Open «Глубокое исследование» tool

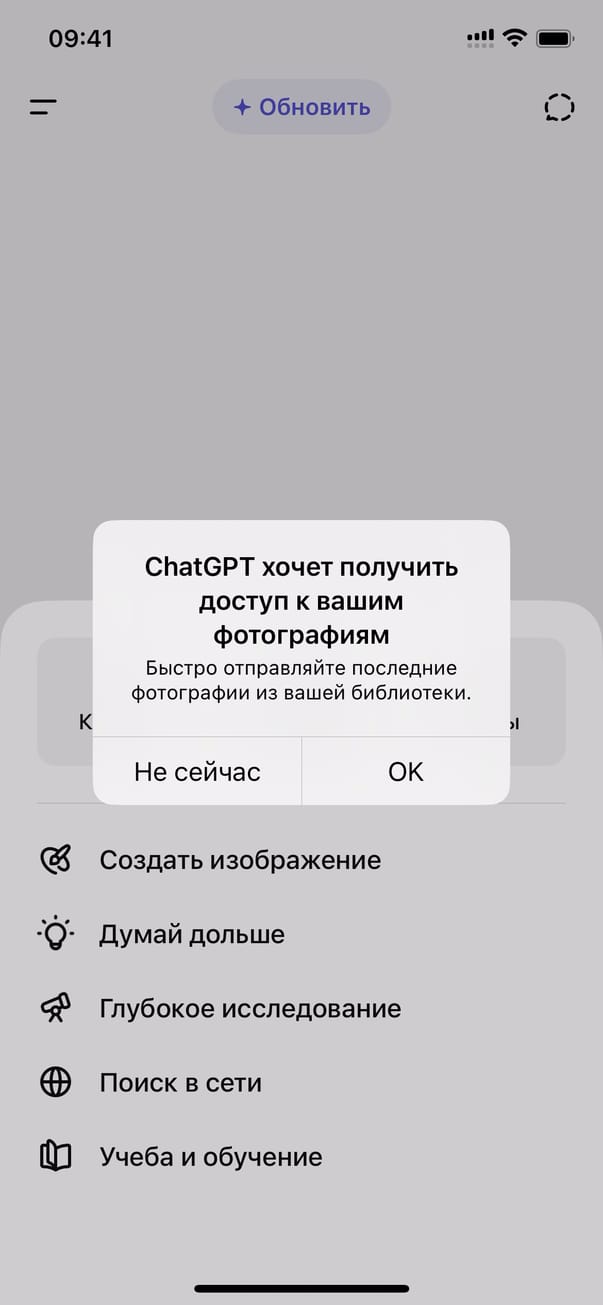[249, 1008]
